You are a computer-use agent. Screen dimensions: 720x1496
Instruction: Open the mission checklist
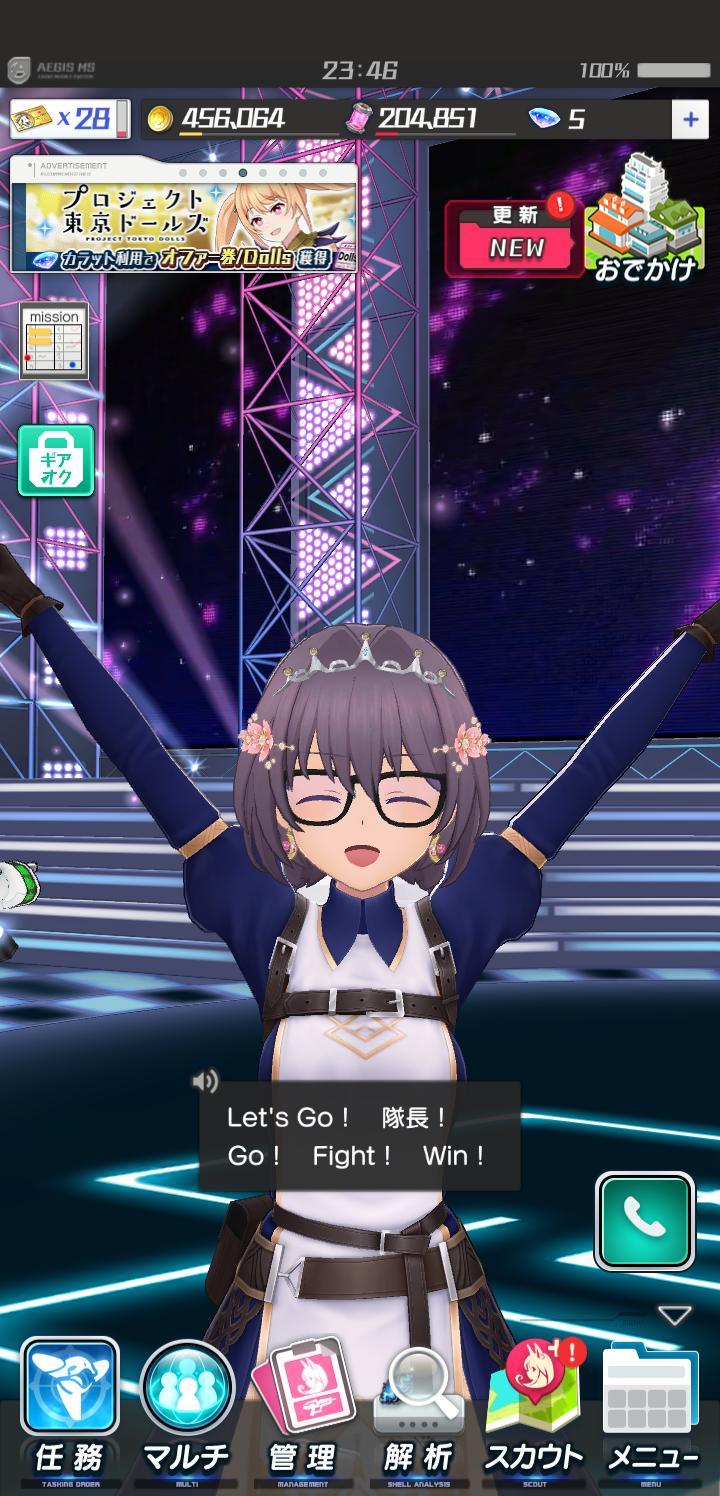click(55, 341)
